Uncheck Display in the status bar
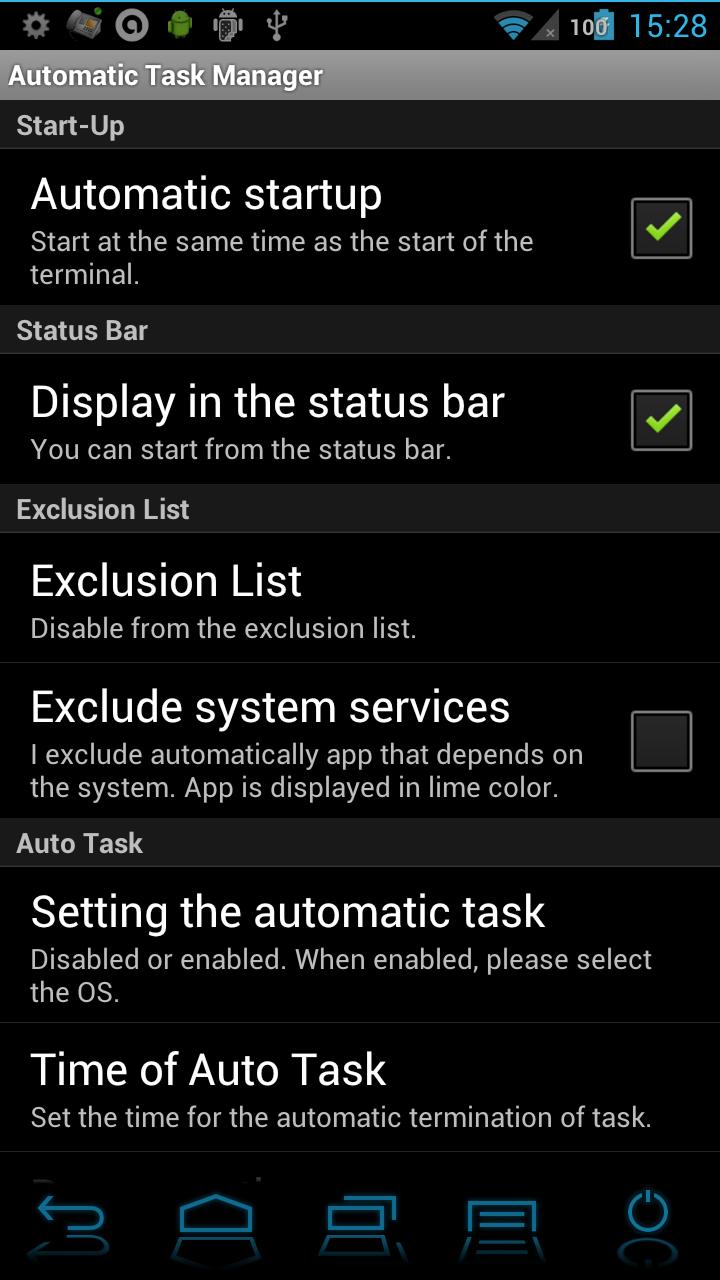 click(661, 419)
